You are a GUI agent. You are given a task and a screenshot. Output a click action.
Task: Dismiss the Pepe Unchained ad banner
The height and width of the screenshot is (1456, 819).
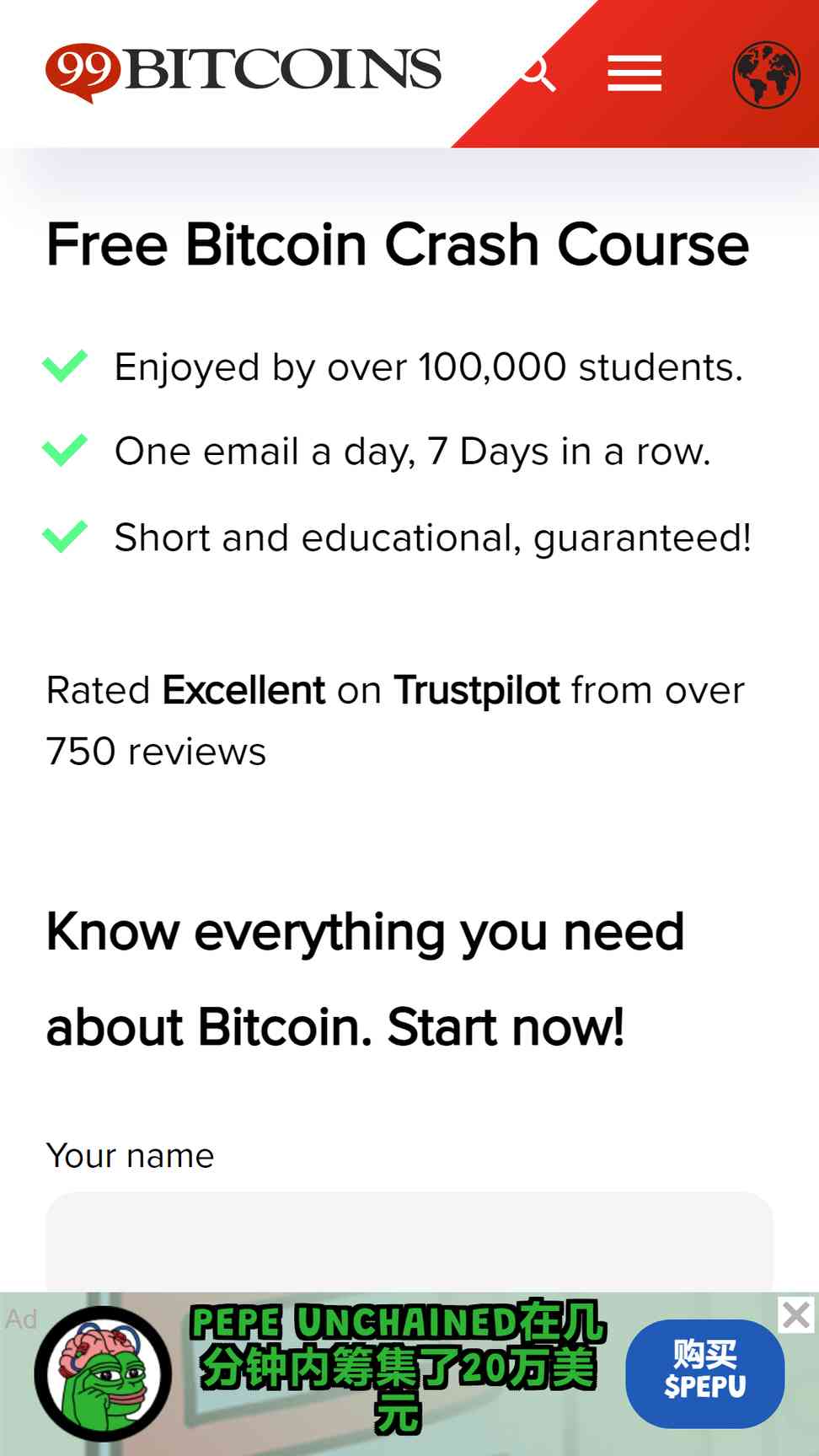coord(796,1314)
